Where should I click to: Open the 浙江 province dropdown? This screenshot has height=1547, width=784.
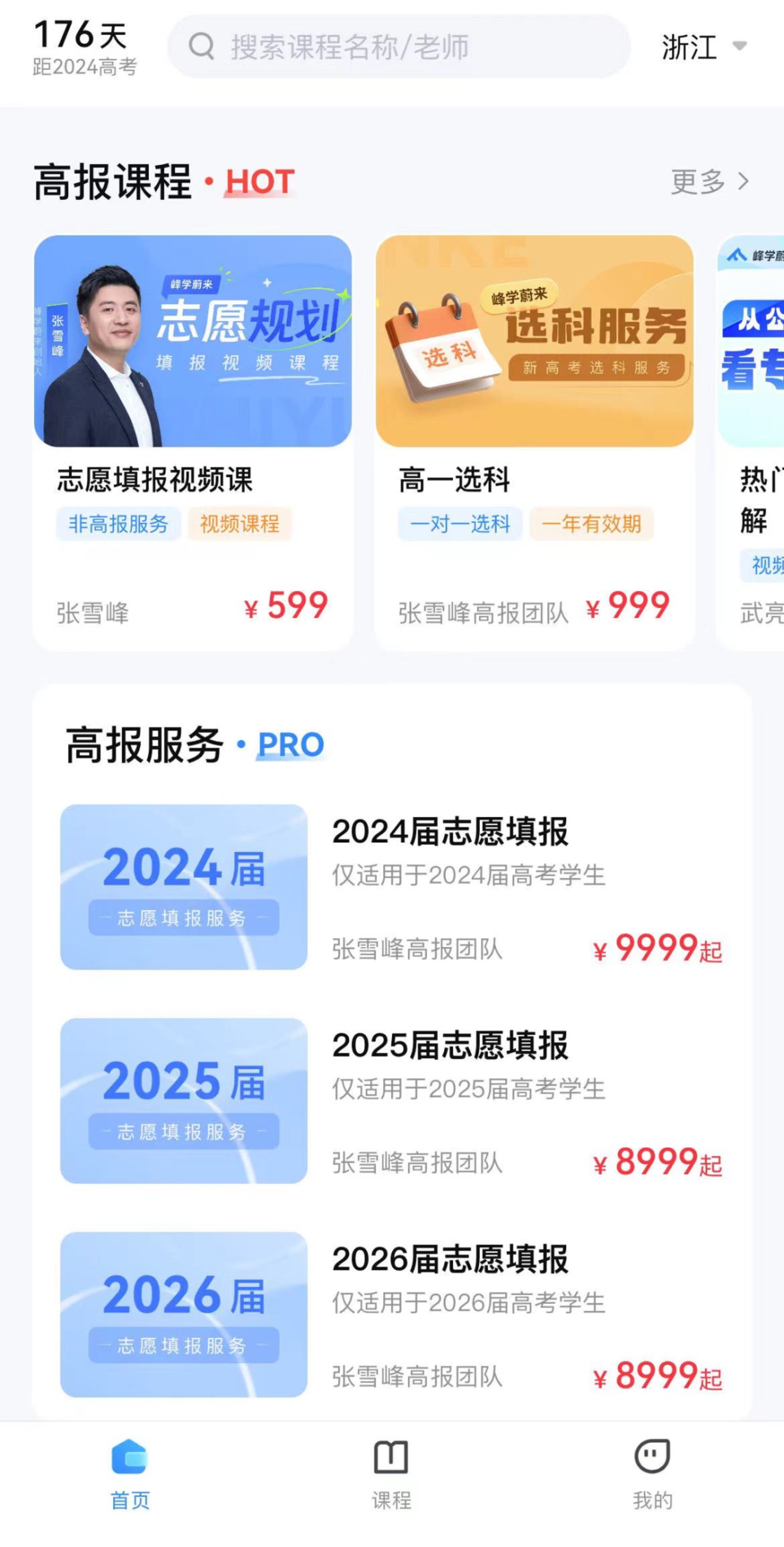(703, 47)
